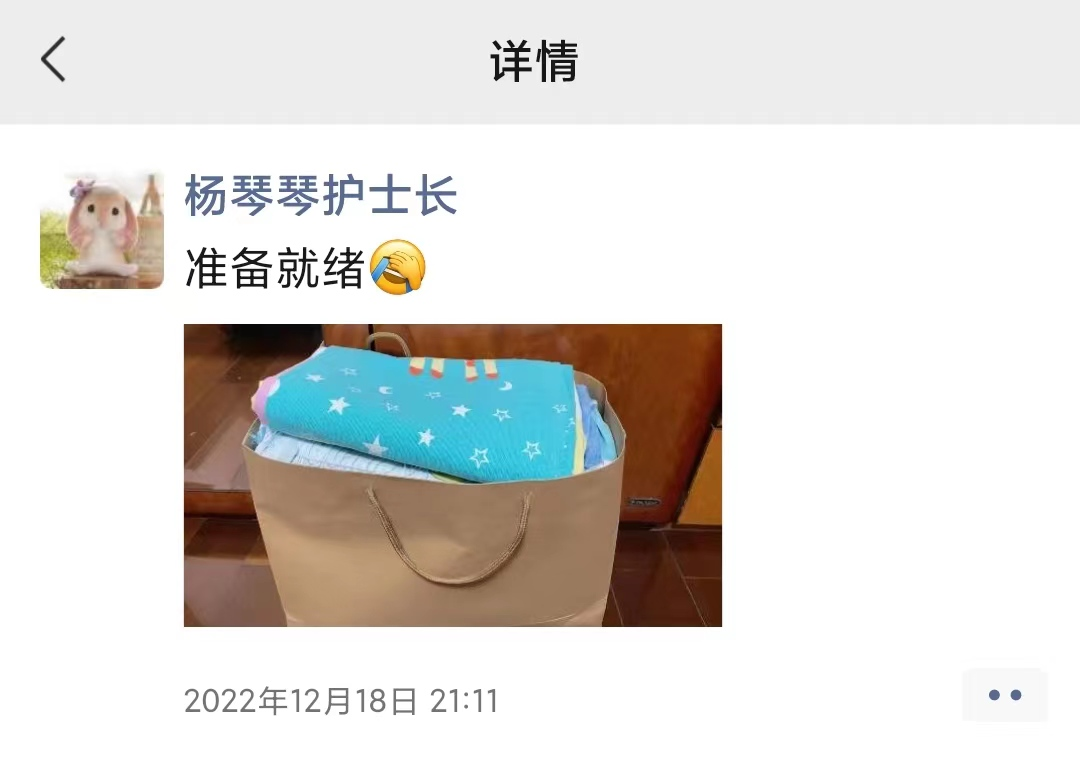
Task: Open 杨琴琴护士长's profile avatar
Action: [x=102, y=230]
